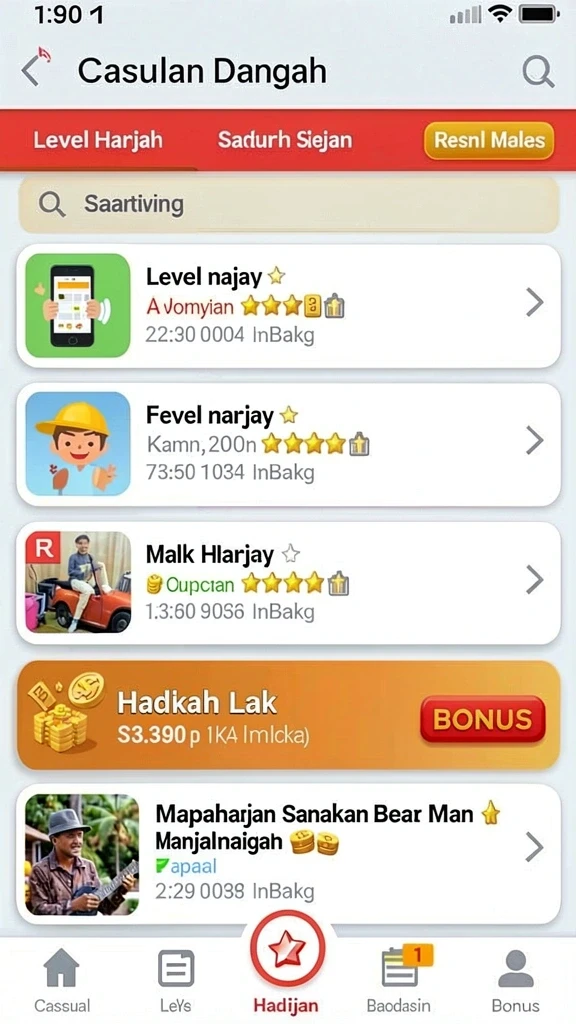The width and height of the screenshot is (576, 1024).
Task: Select the Sadurh Siejan tab
Action: (x=285, y=140)
